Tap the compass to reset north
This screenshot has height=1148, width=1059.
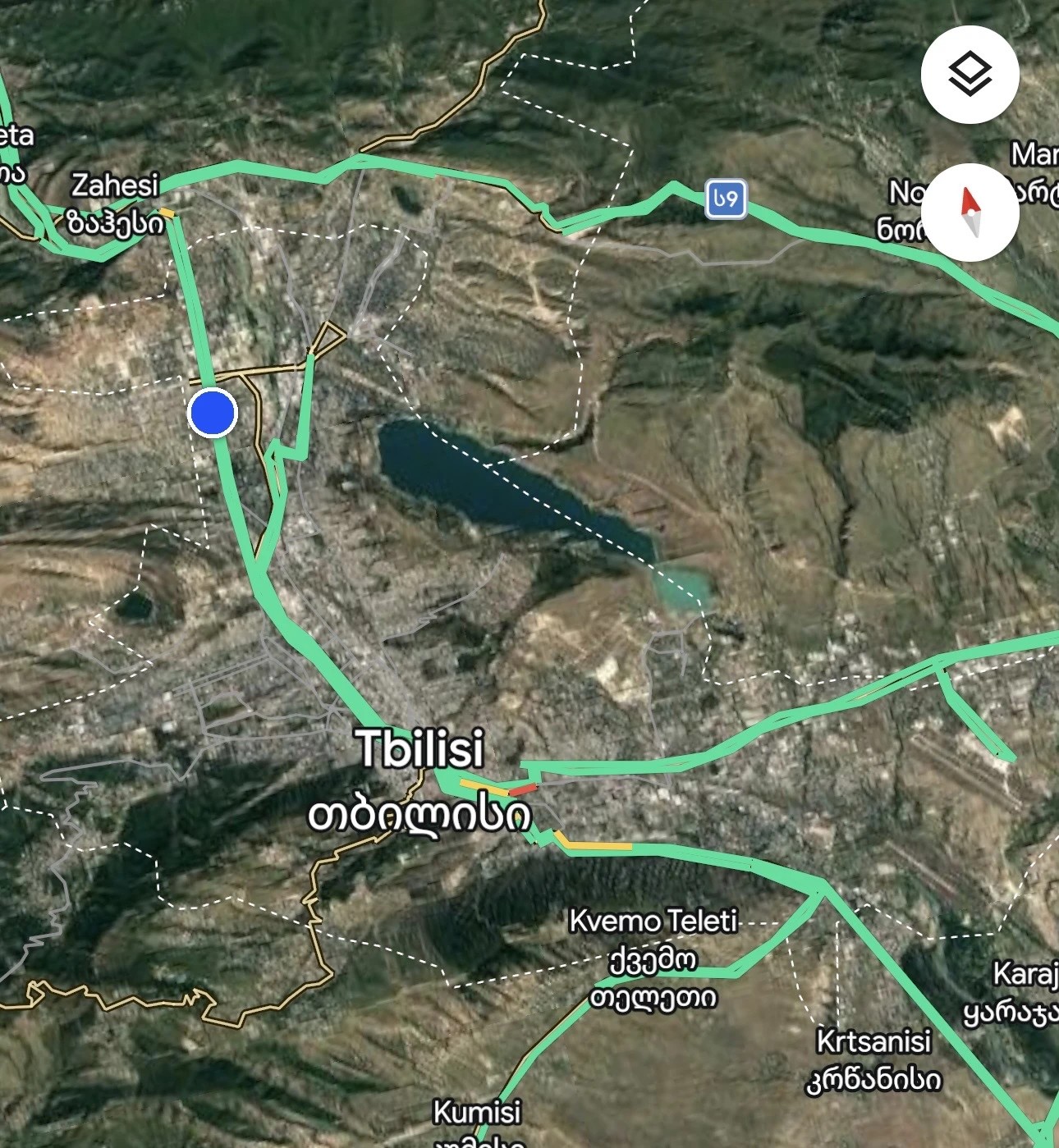[970, 212]
